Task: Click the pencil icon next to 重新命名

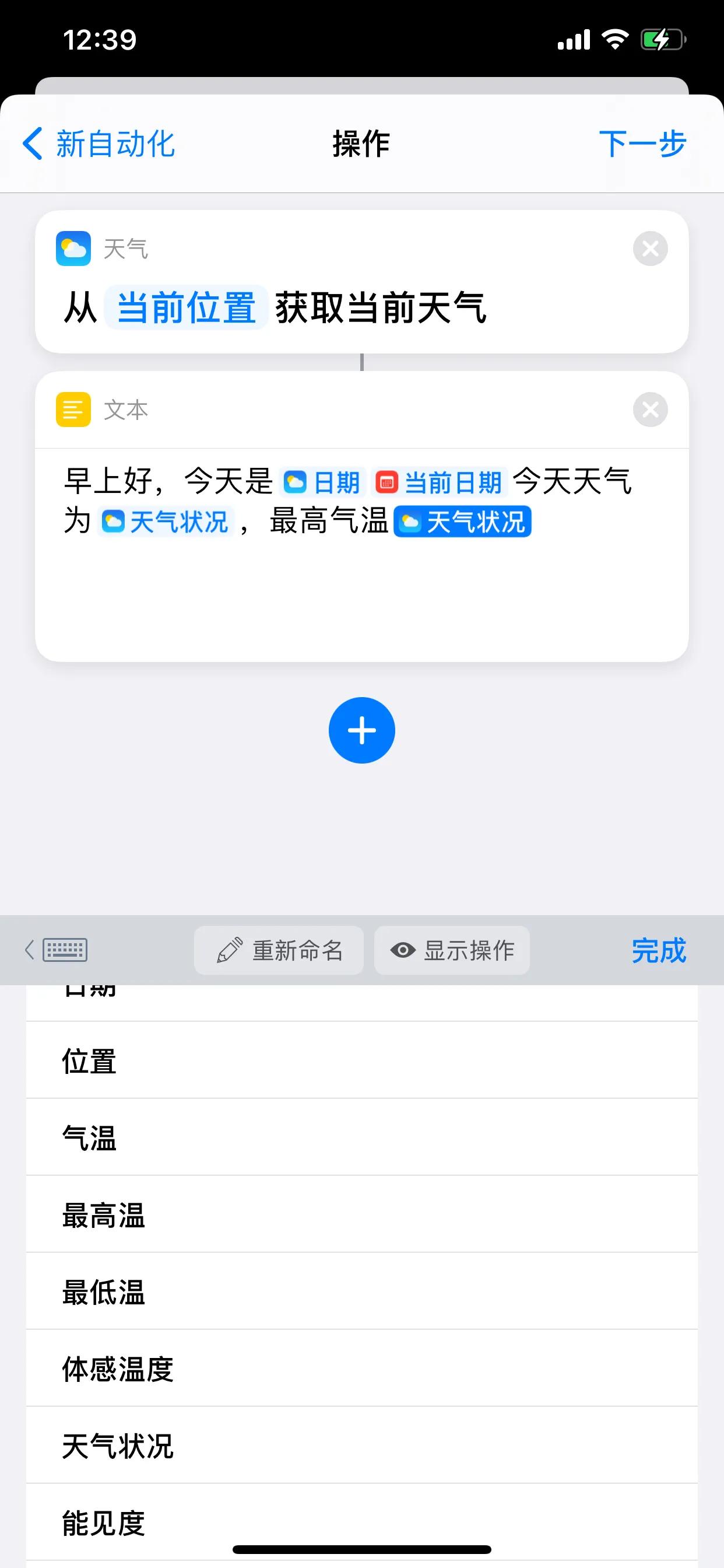Action: pos(229,950)
